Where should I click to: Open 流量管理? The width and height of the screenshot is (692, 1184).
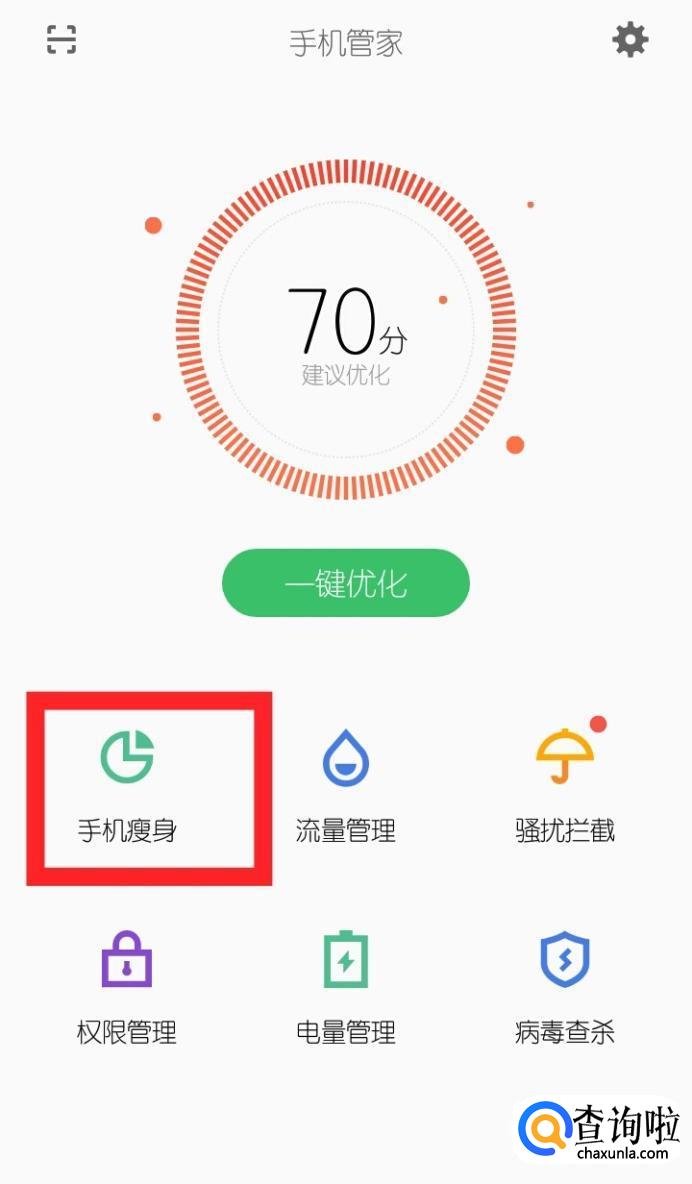346,788
